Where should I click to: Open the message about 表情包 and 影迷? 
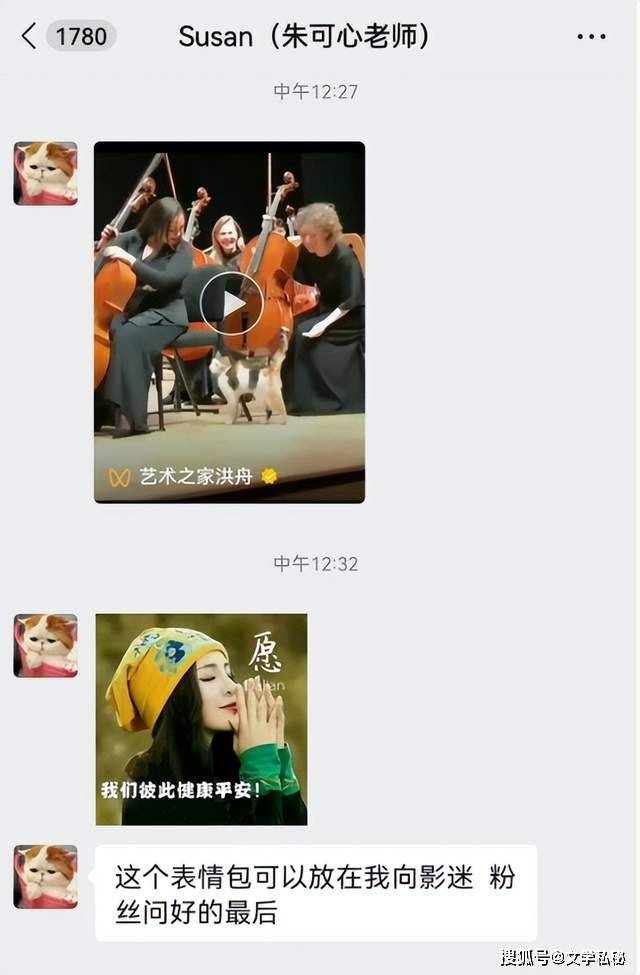point(315,893)
